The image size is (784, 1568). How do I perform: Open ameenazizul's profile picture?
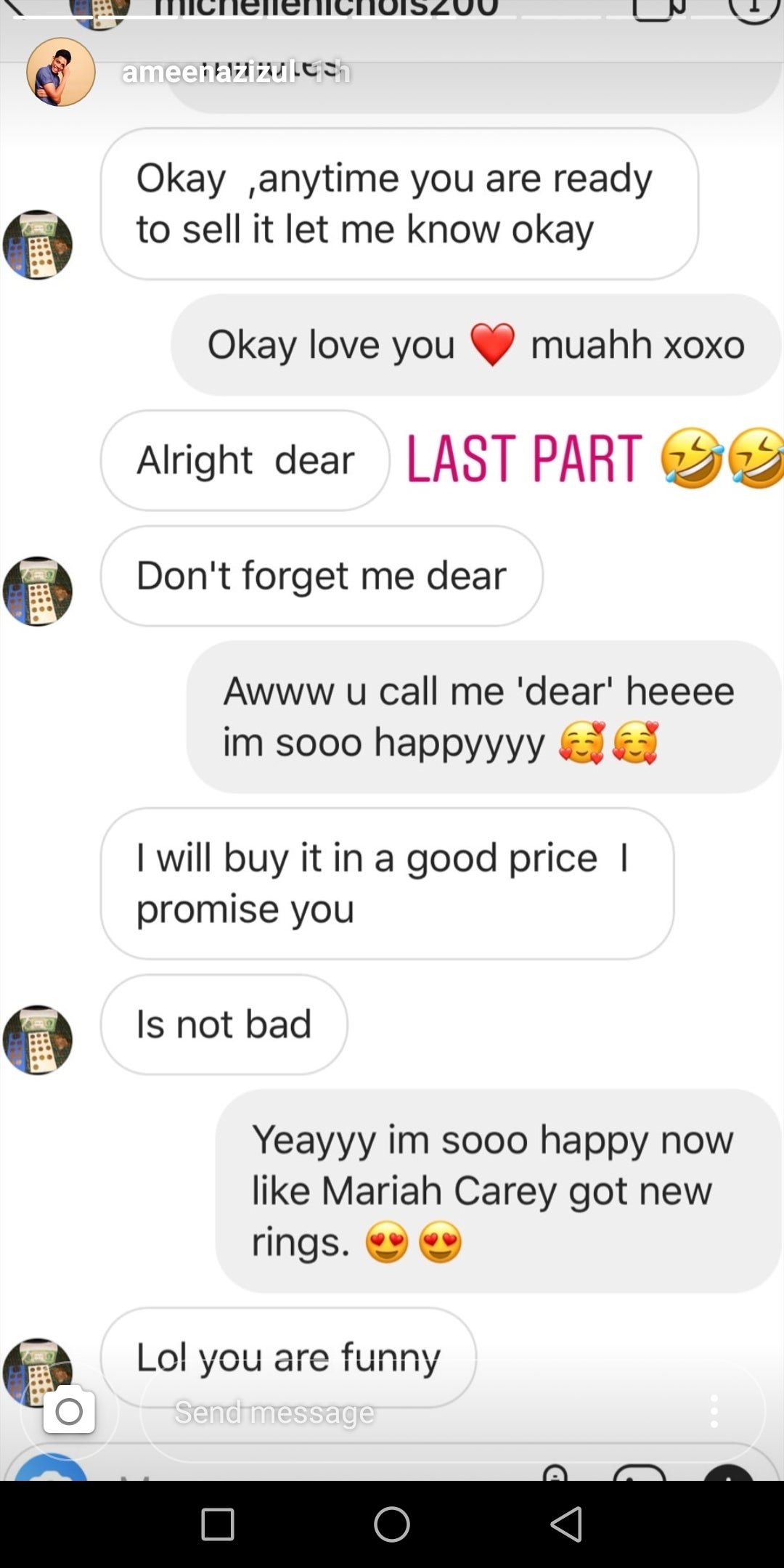[x=61, y=73]
